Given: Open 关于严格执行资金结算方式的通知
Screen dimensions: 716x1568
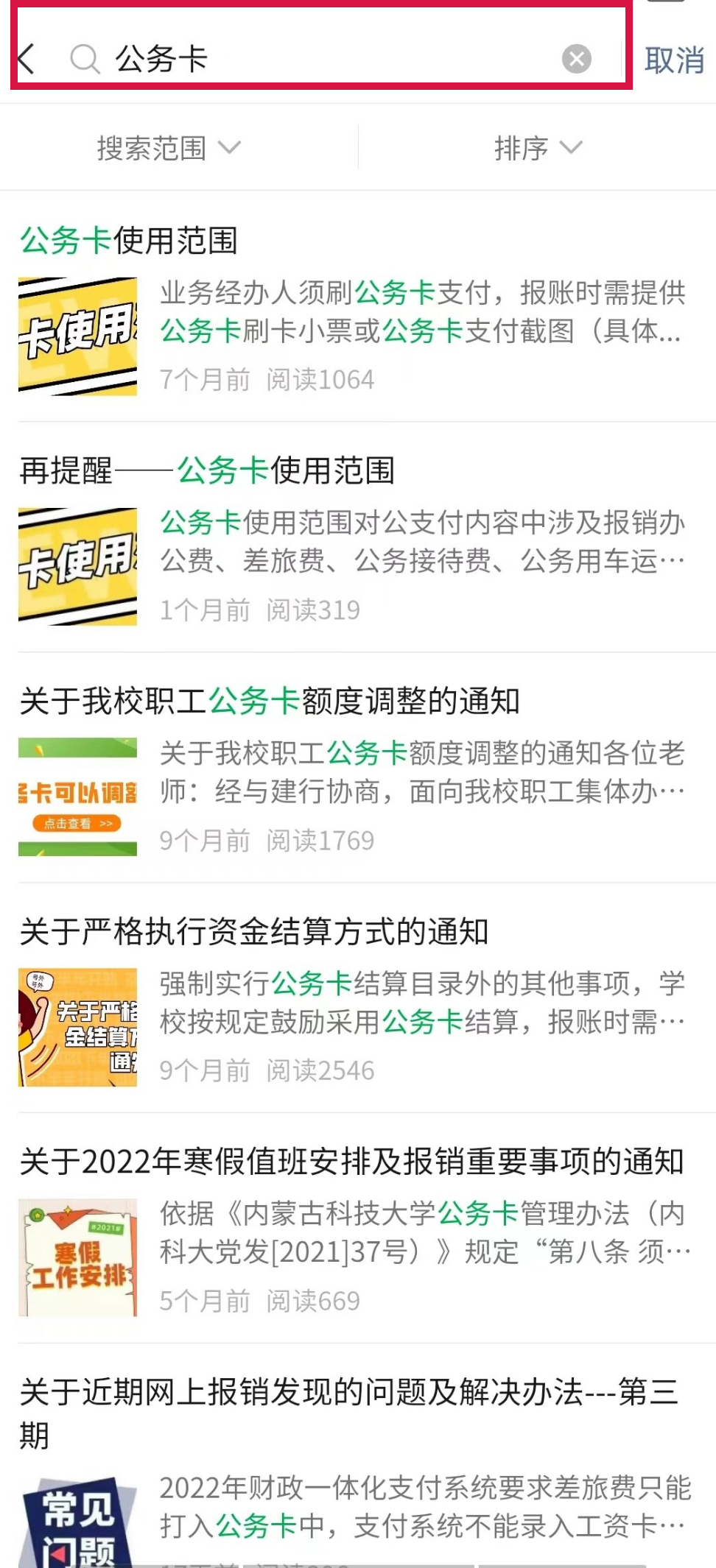Looking at the screenshot, I should tap(254, 931).
